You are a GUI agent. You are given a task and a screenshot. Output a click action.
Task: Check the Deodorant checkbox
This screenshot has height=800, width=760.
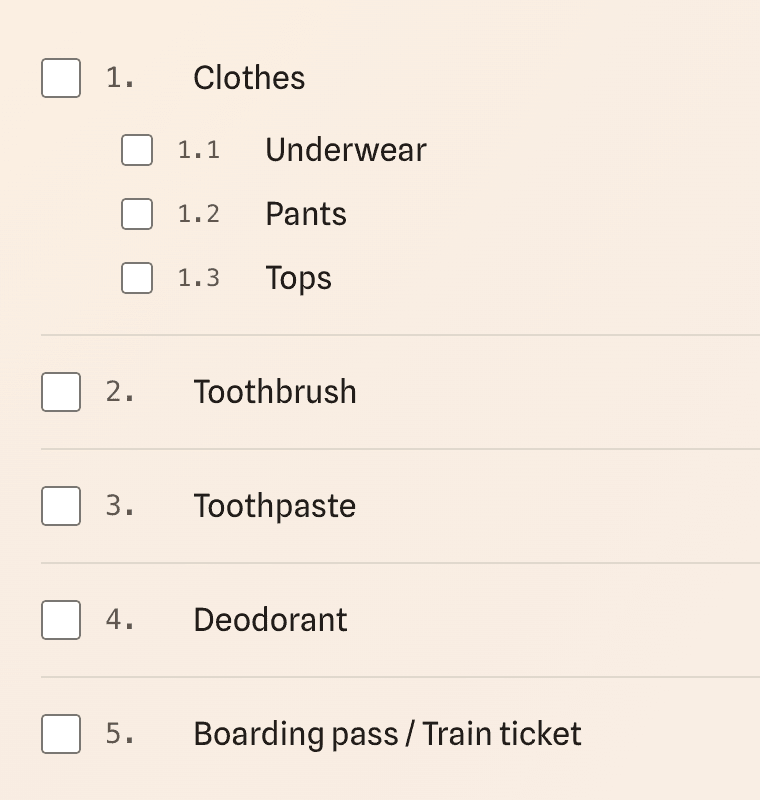click(x=61, y=620)
